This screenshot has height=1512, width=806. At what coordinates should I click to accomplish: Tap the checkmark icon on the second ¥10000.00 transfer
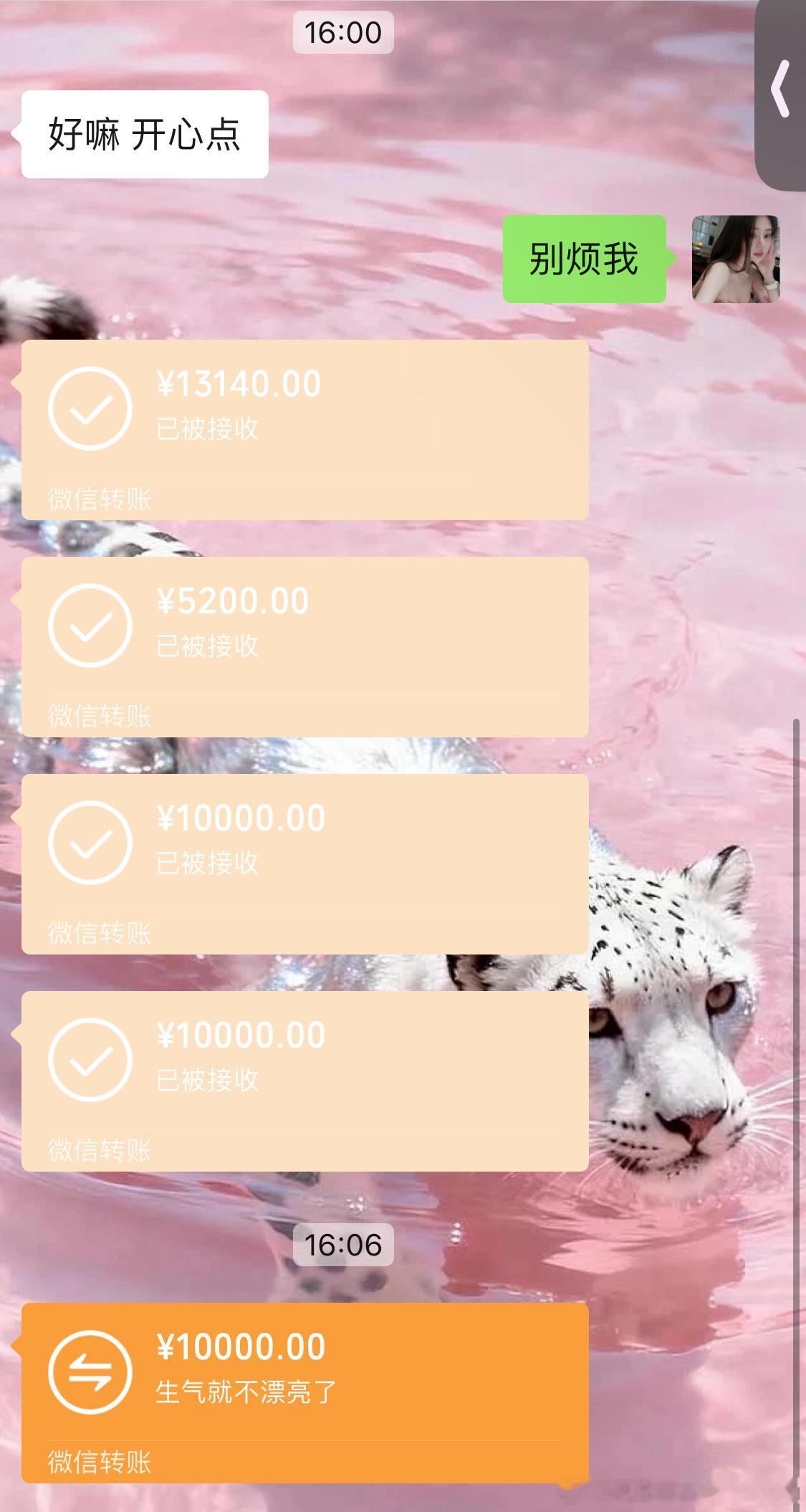pyautogui.click(x=92, y=1061)
